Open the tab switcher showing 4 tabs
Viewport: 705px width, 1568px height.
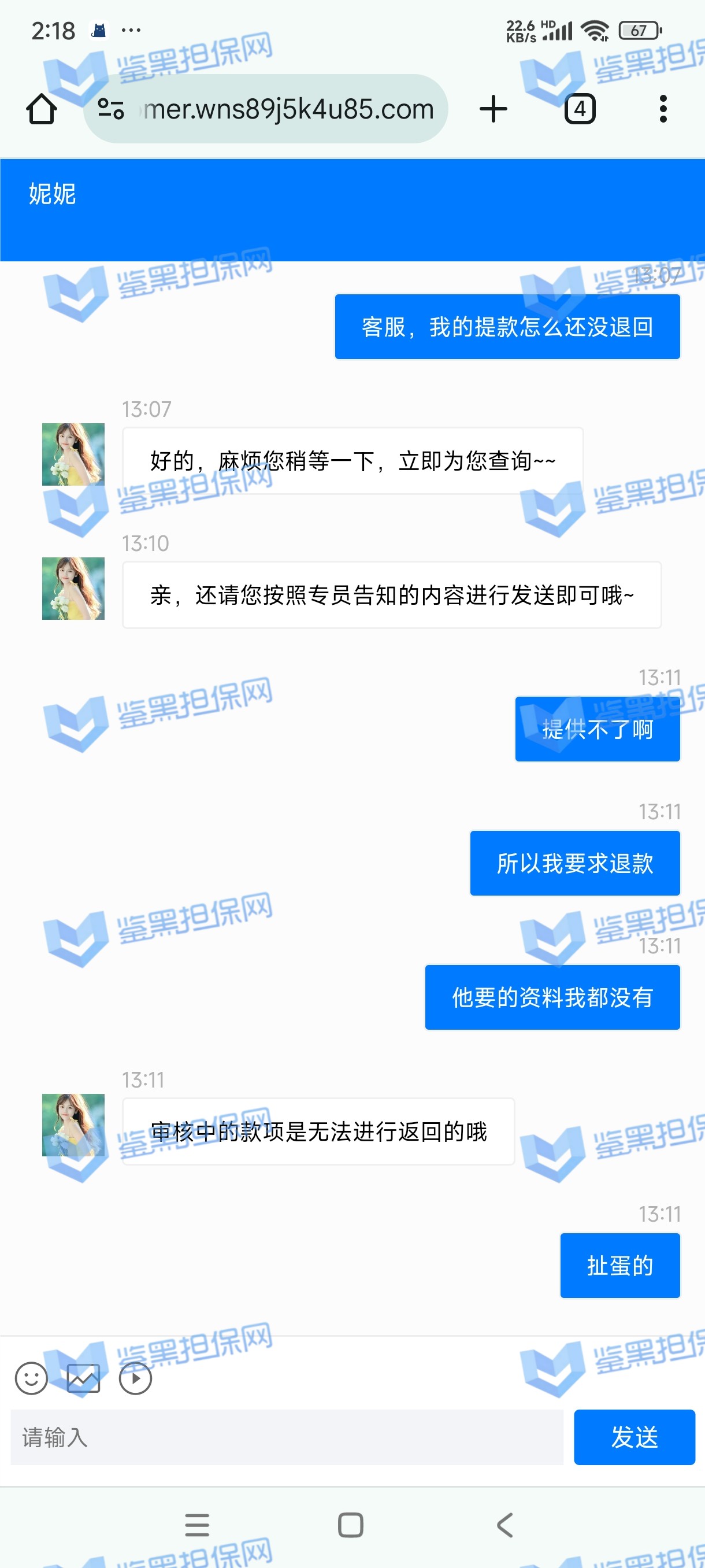[579, 110]
